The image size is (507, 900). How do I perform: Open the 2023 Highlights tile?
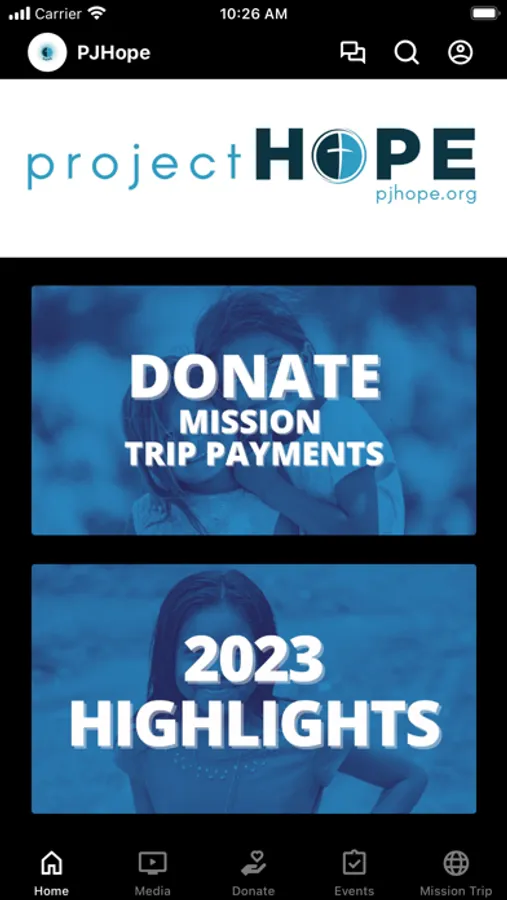[254, 689]
